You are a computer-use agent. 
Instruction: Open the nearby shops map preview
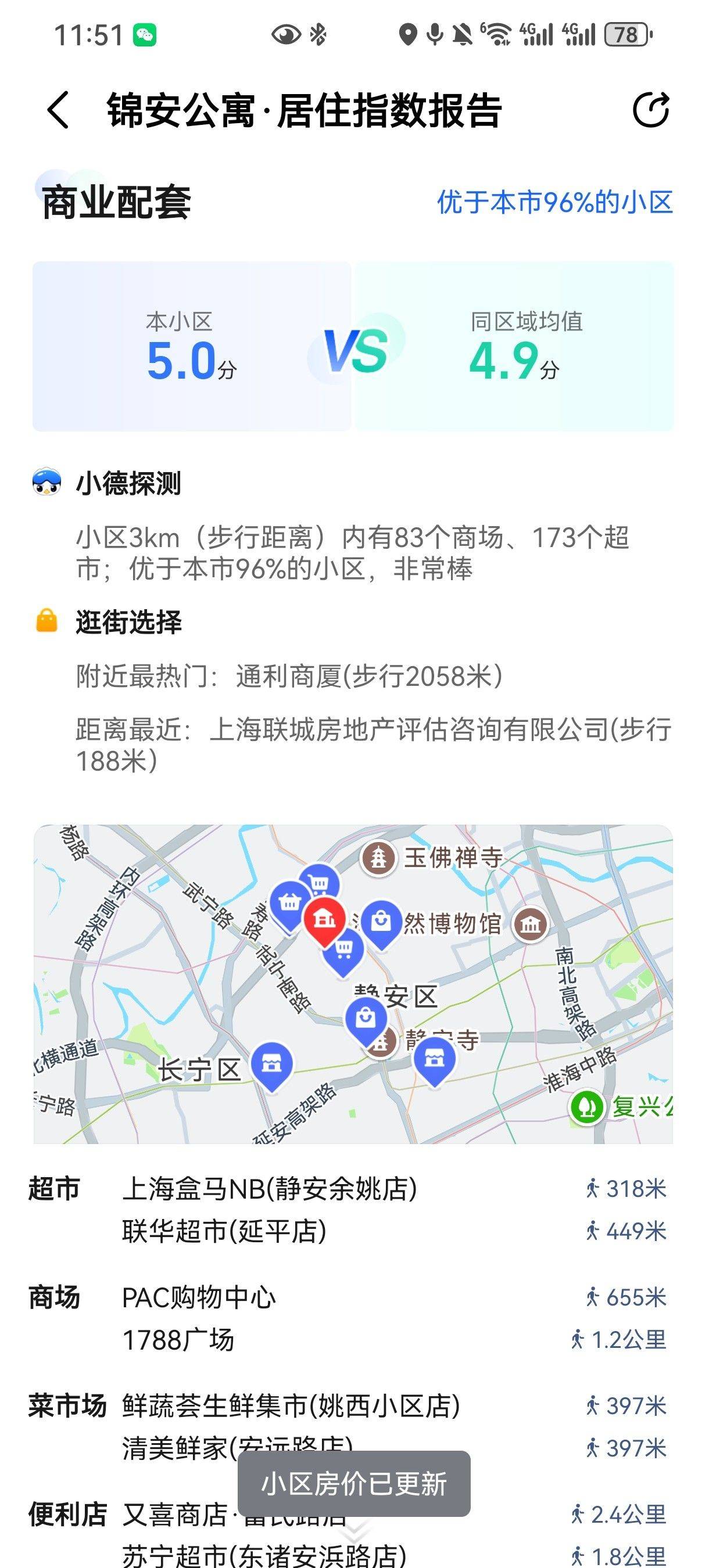click(x=353, y=984)
